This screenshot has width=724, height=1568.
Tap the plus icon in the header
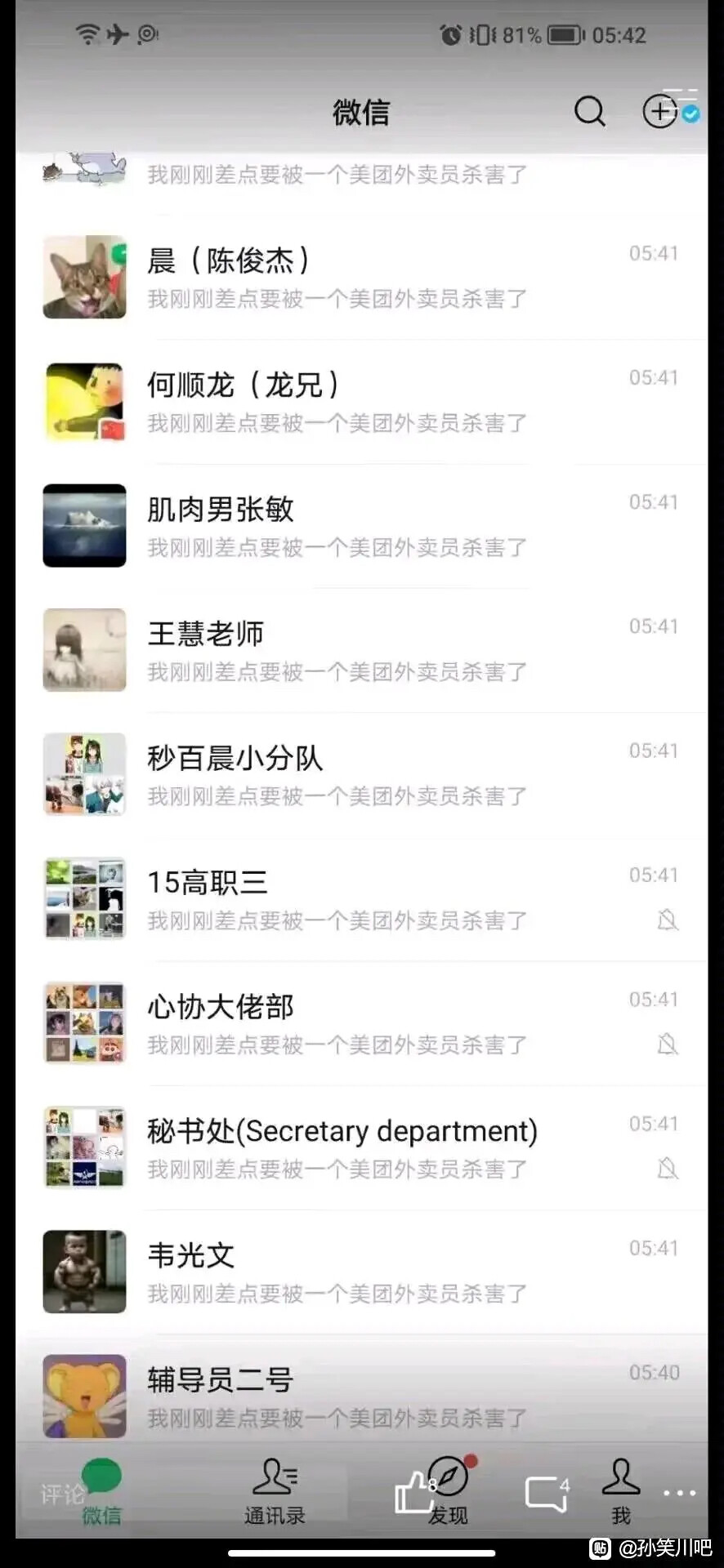coord(660,111)
